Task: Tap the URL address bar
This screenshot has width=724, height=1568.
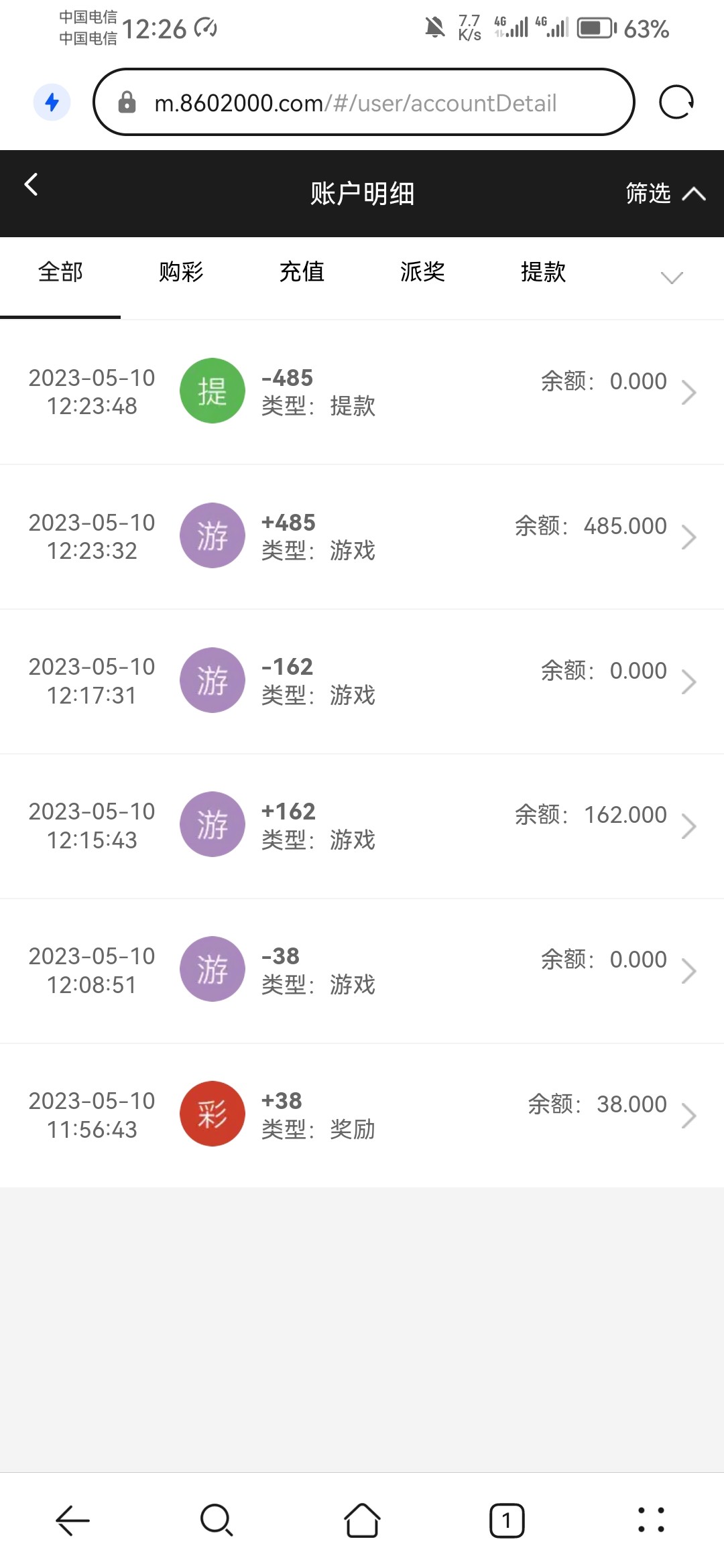Action: [362, 103]
